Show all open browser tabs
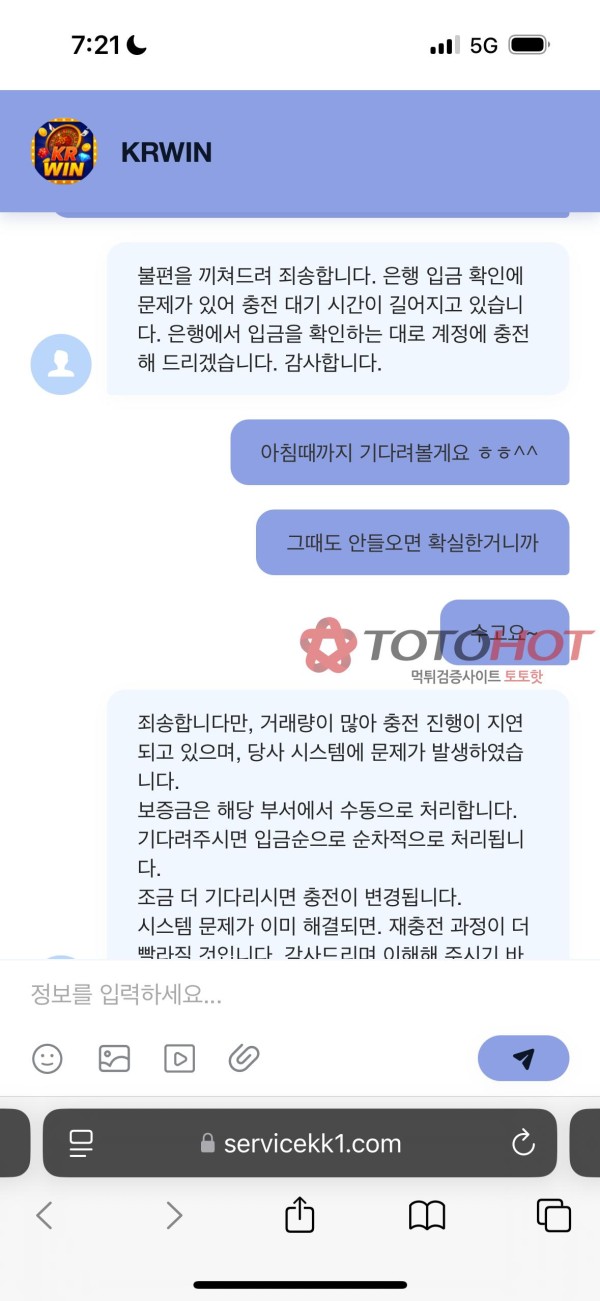 (553, 1215)
